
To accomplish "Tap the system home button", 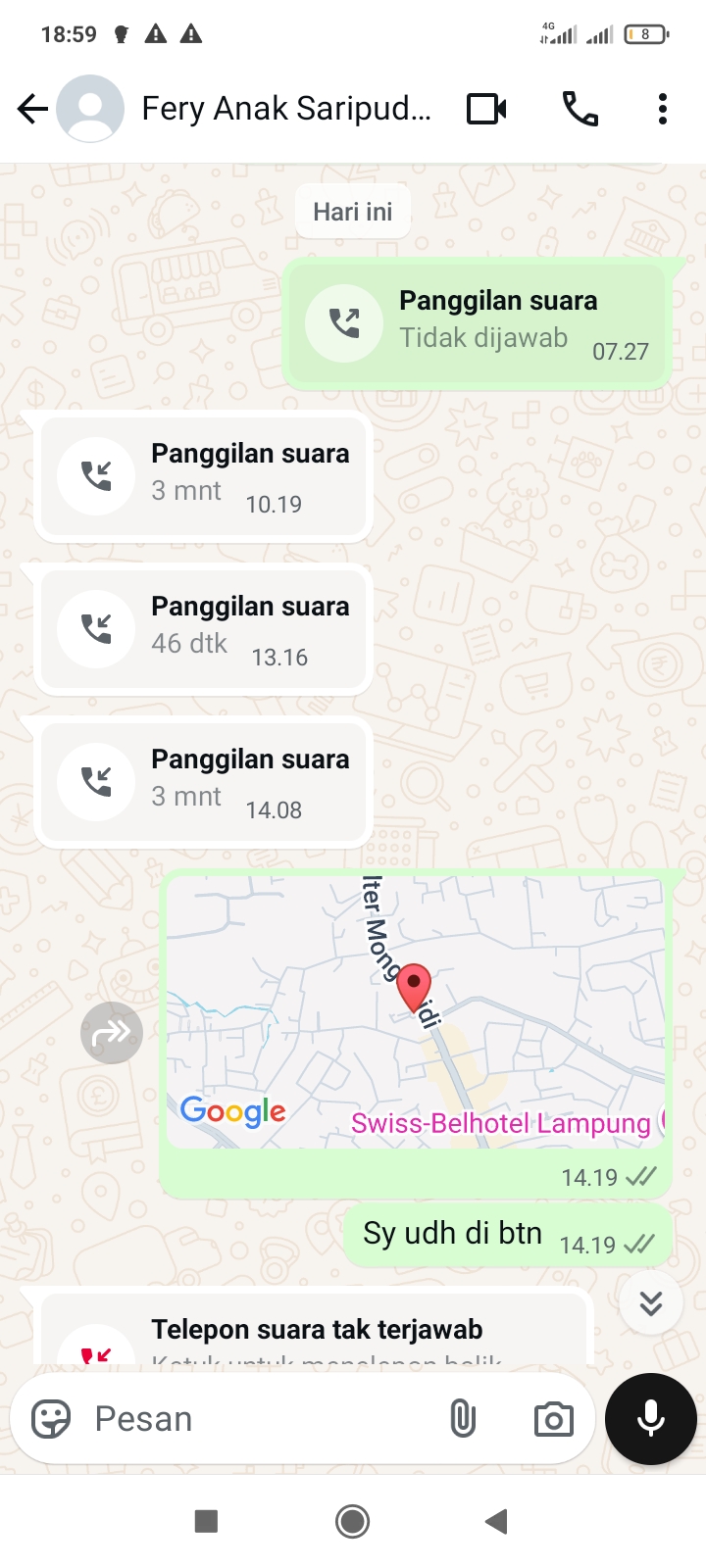I will [352, 1522].
